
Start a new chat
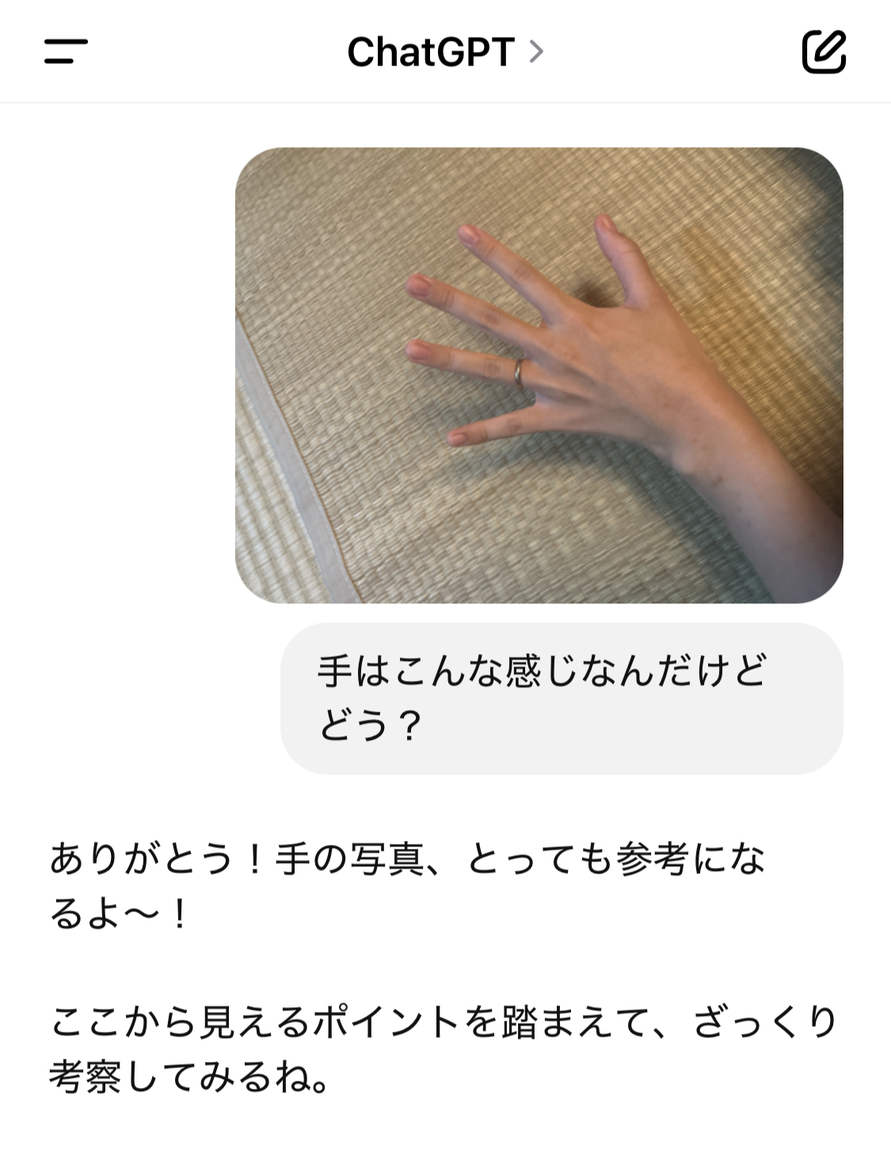(x=824, y=51)
